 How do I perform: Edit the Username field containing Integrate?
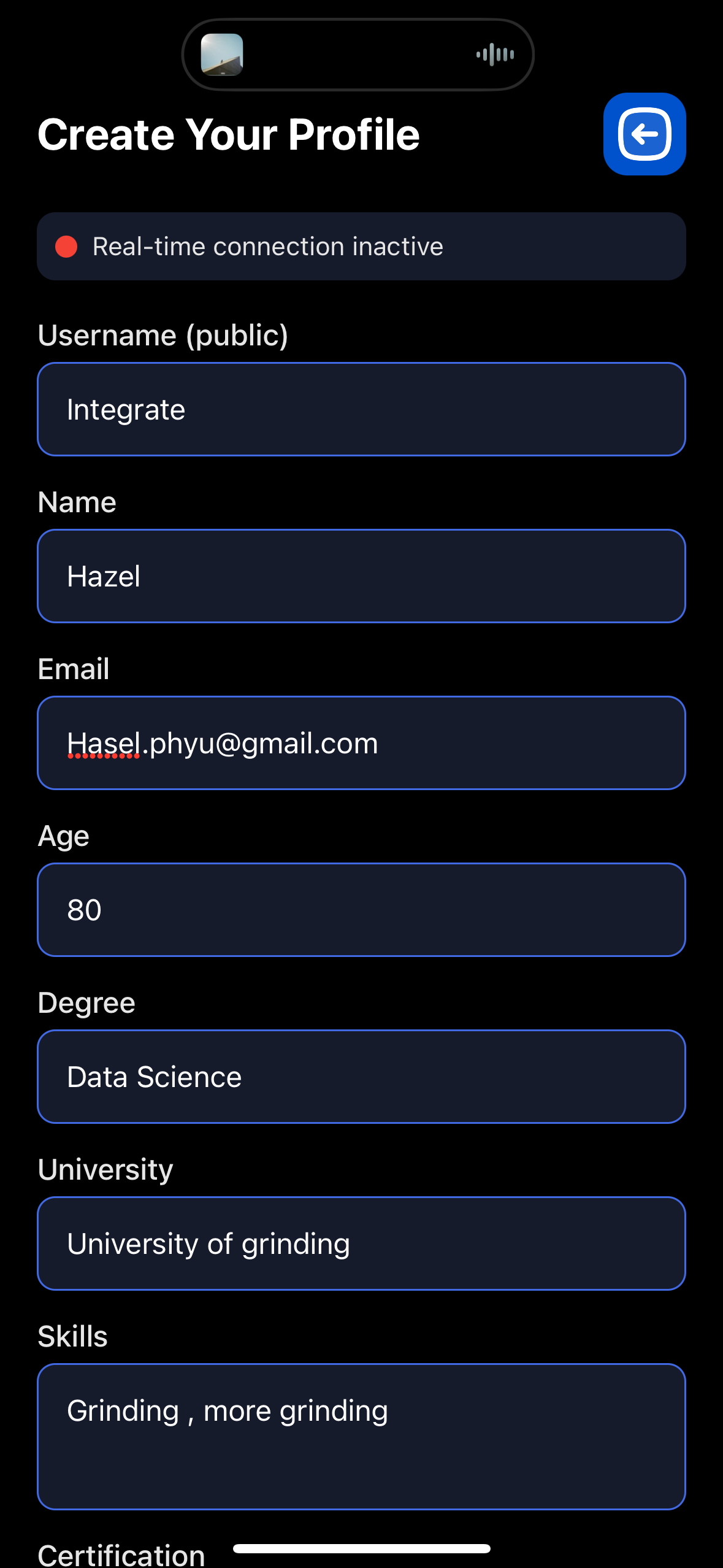[361, 409]
